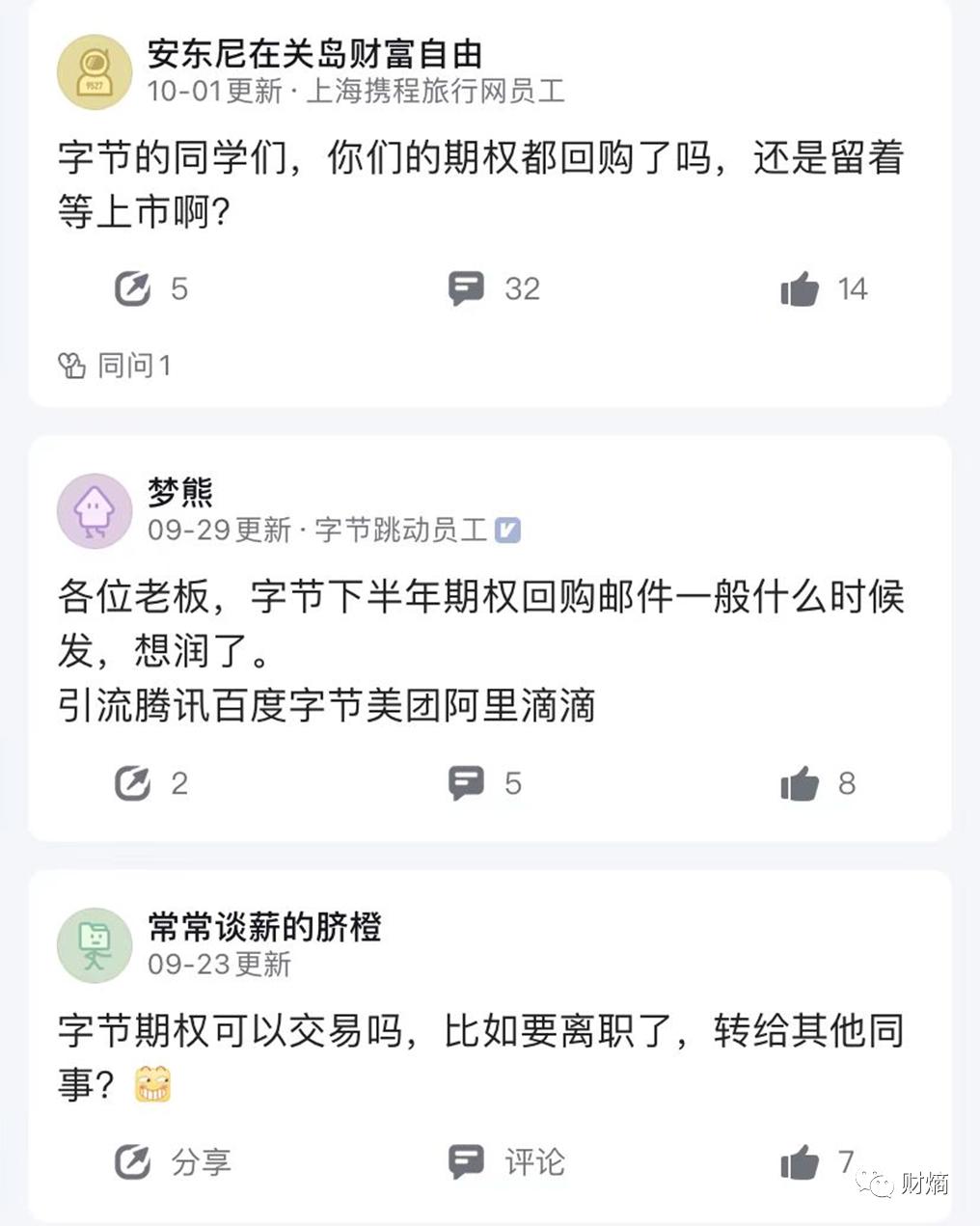The width and height of the screenshot is (980, 1226).
Task: Open the comment icon showing 32 comments
Action: click(467, 288)
